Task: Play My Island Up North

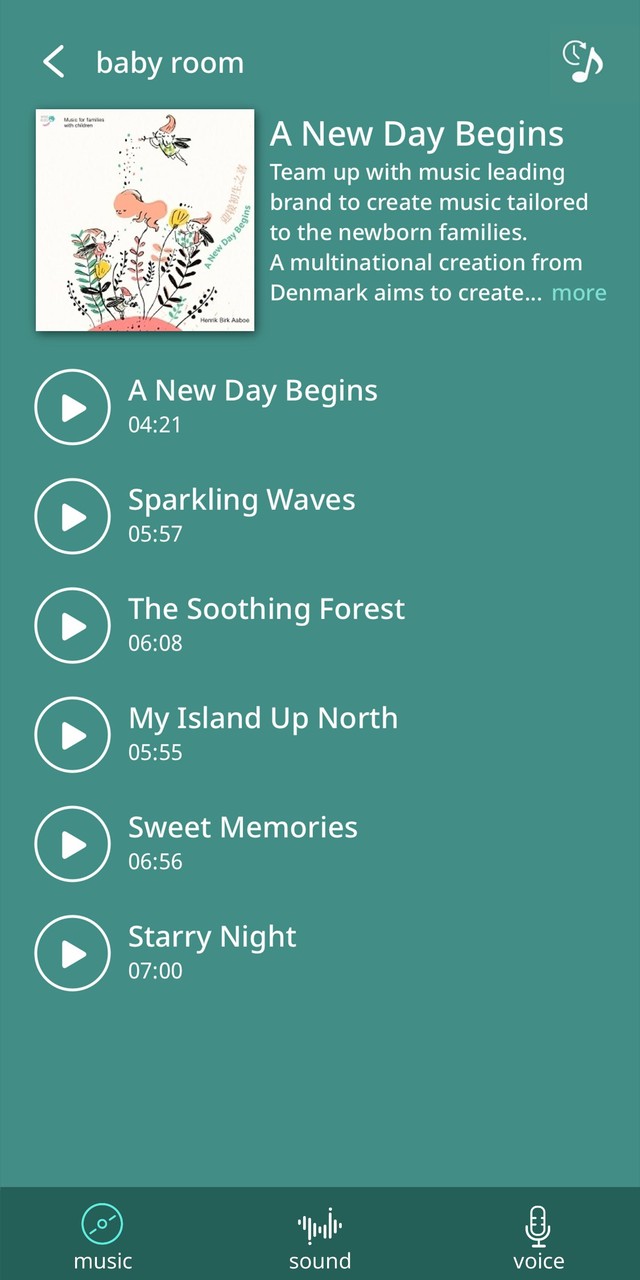Action: (72, 735)
